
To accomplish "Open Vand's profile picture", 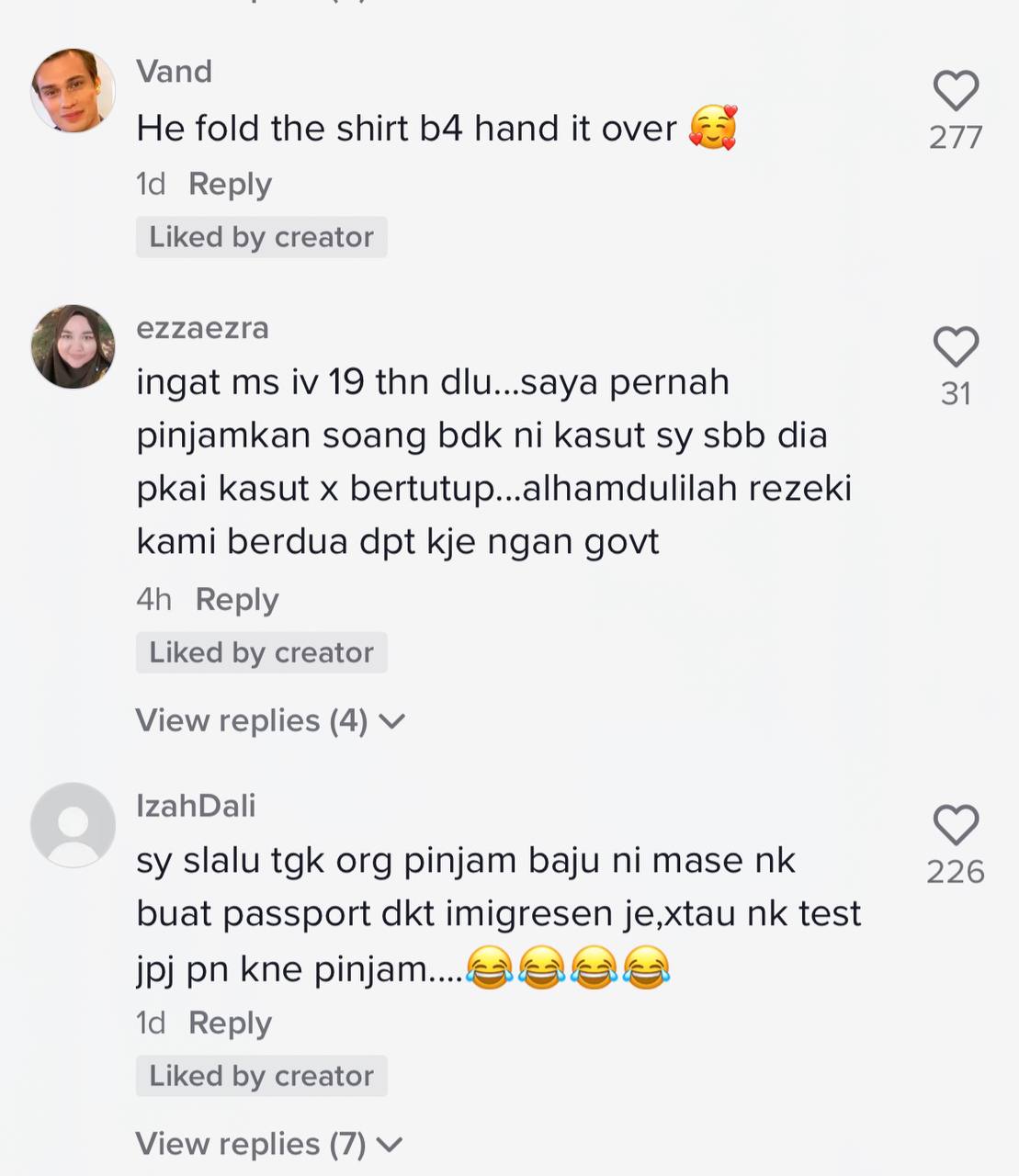I will [73, 91].
